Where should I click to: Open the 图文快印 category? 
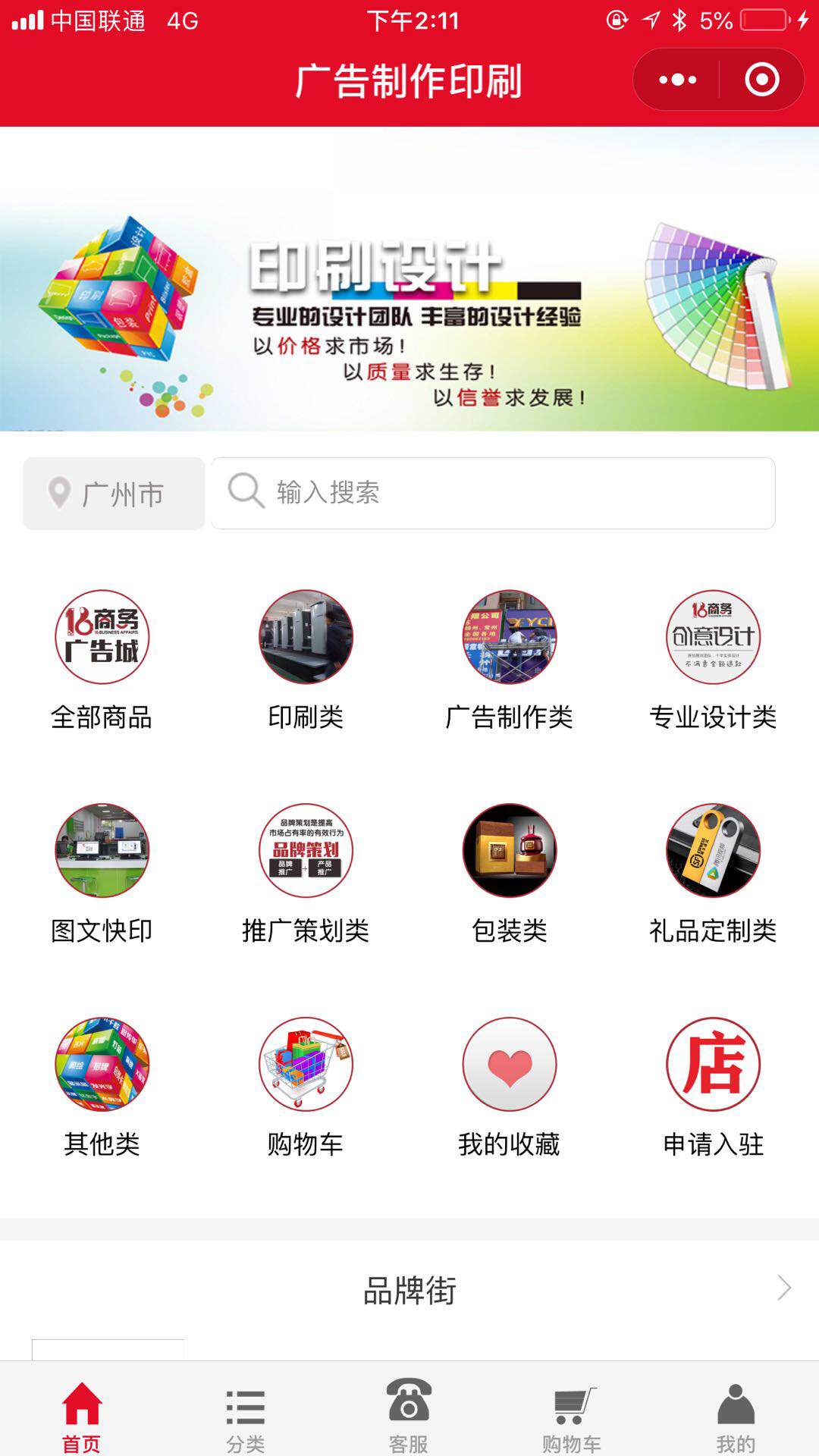click(102, 872)
